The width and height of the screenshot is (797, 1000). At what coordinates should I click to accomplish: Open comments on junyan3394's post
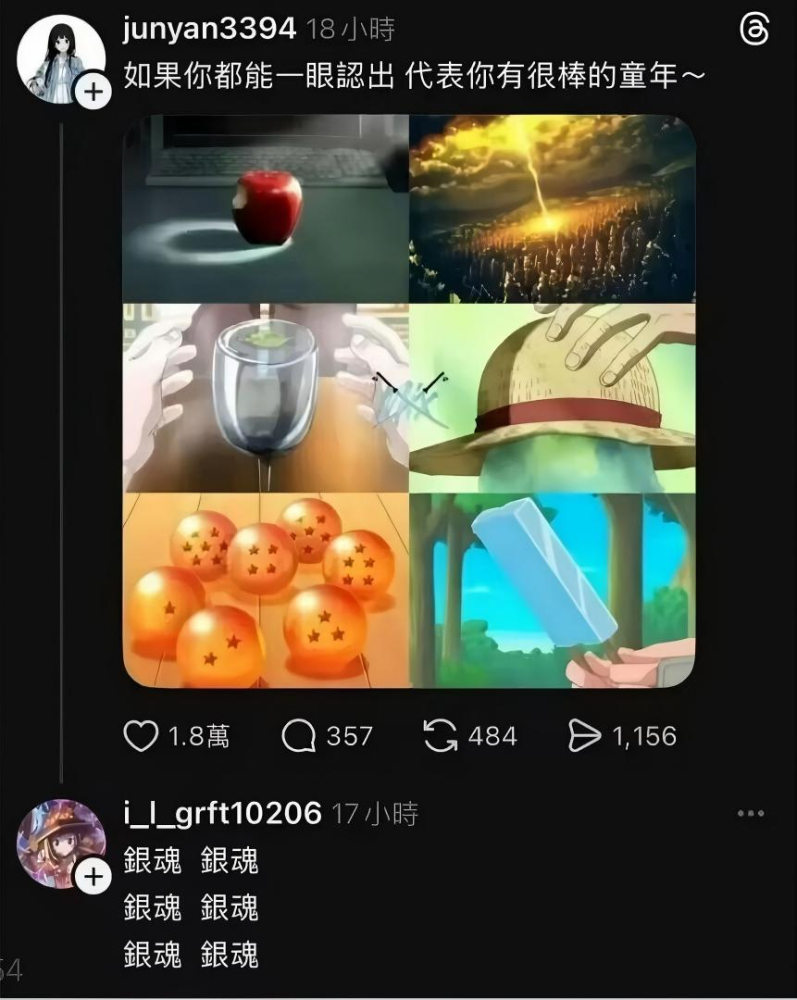(x=299, y=737)
